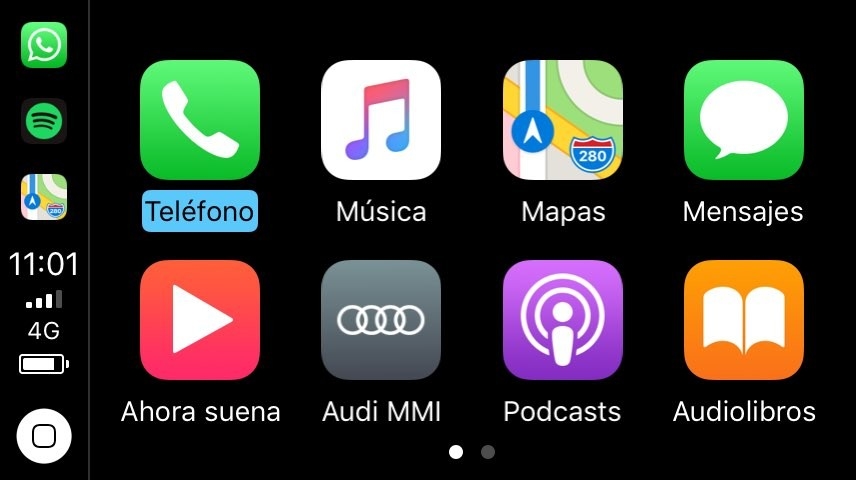Open the Maps shortcut in the sidebar
This screenshot has width=856, height=480.
coord(44,197)
